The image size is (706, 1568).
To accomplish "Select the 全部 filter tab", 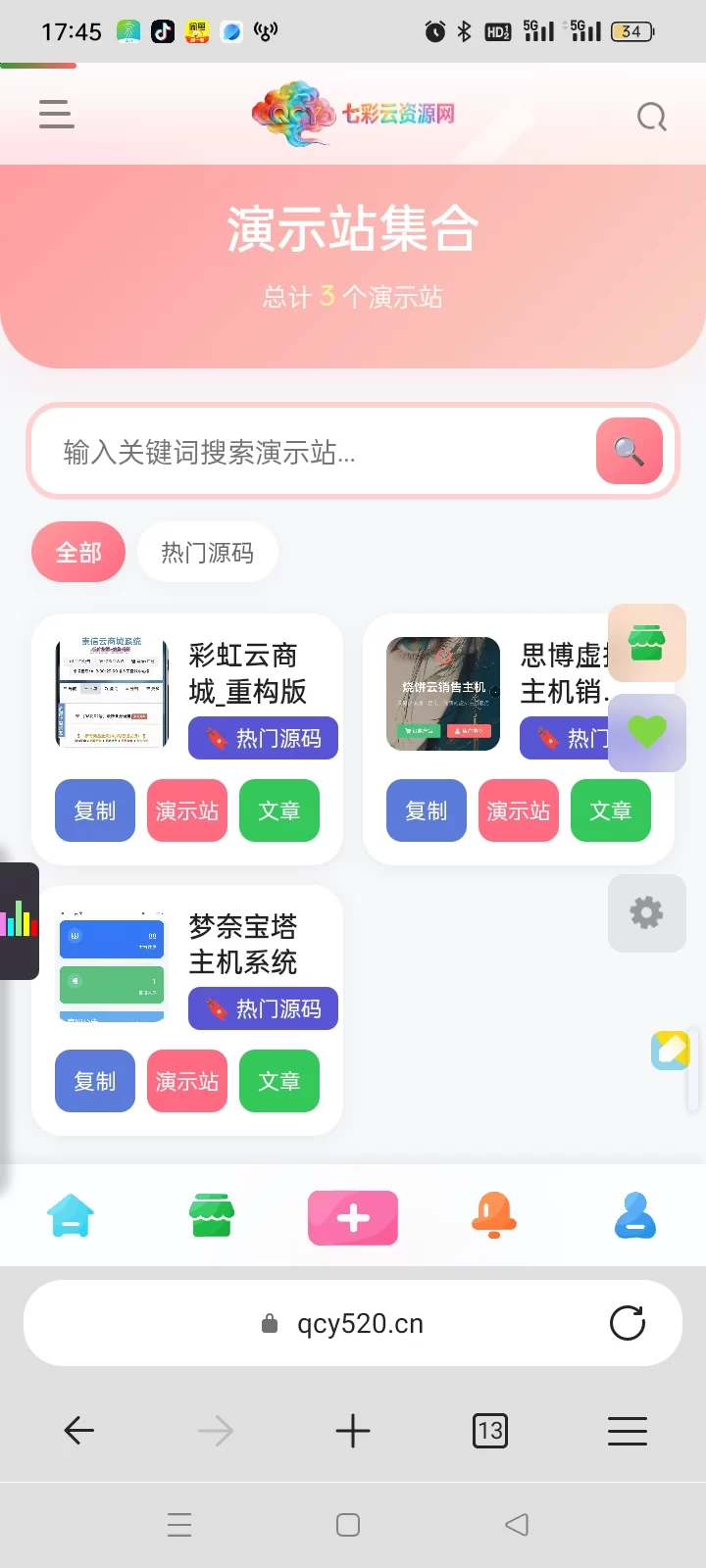I will click(x=78, y=552).
